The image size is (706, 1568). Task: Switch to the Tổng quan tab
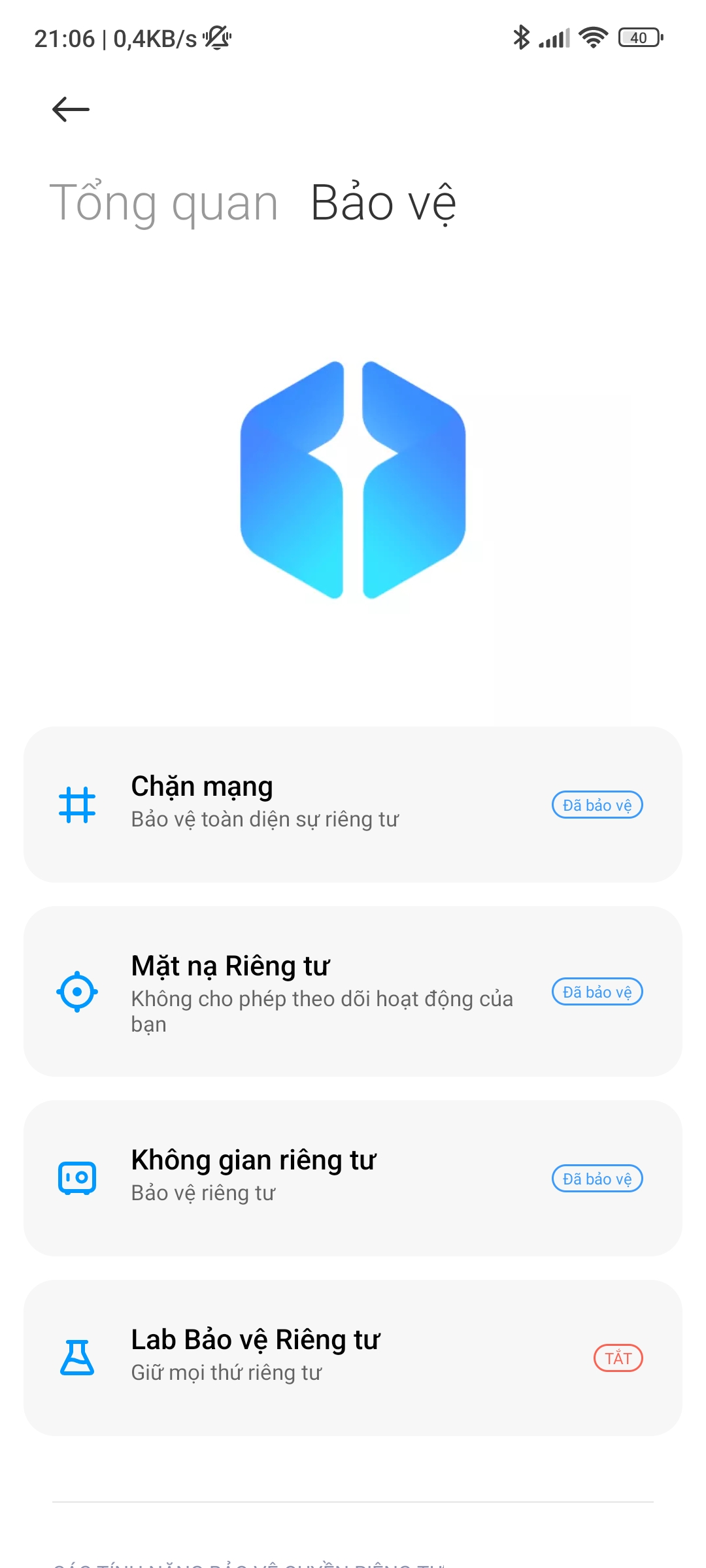coord(164,203)
